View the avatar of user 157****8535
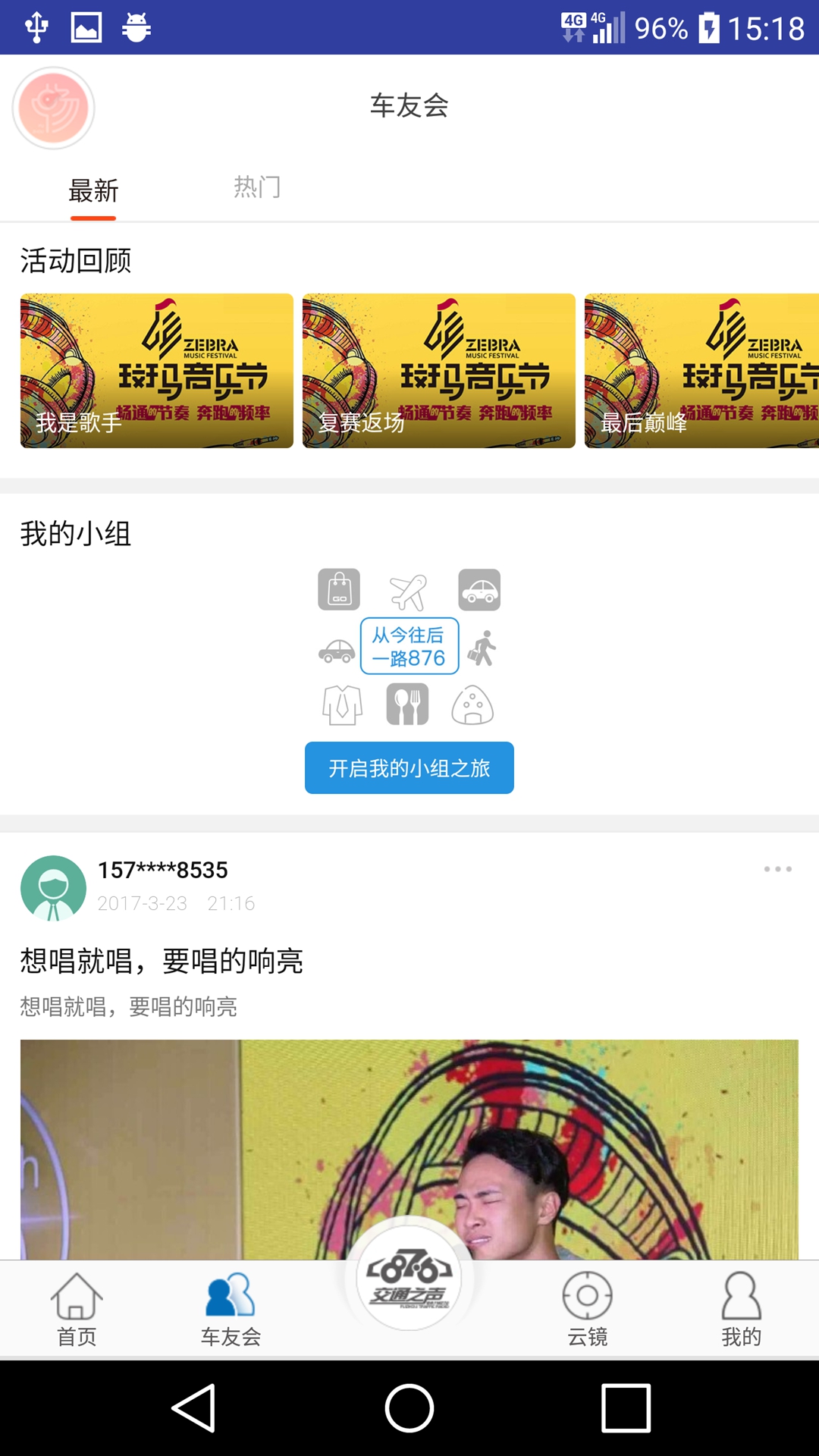The width and height of the screenshot is (819, 1456). point(53,888)
